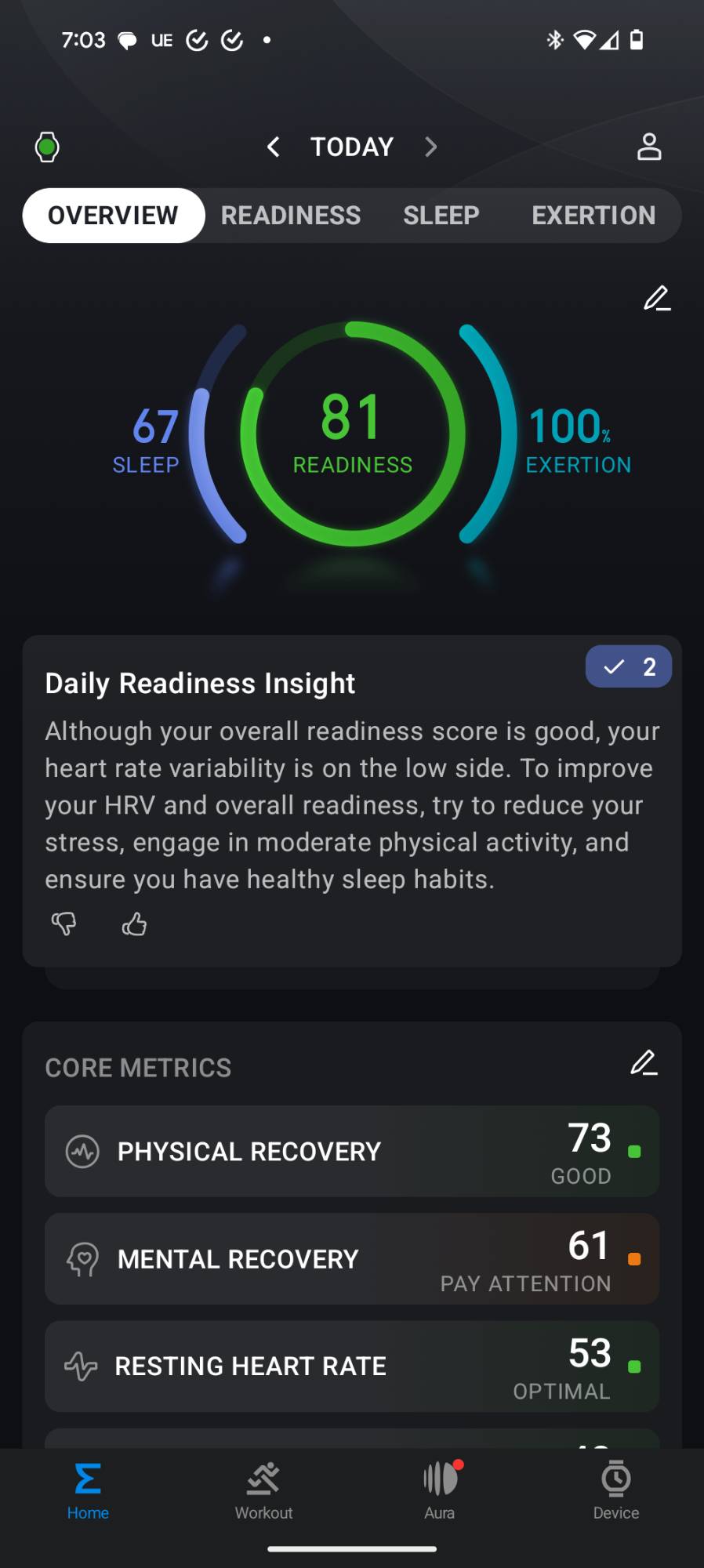Go to the next day
Viewport: 704px width, 1568px height.
[x=430, y=147]
